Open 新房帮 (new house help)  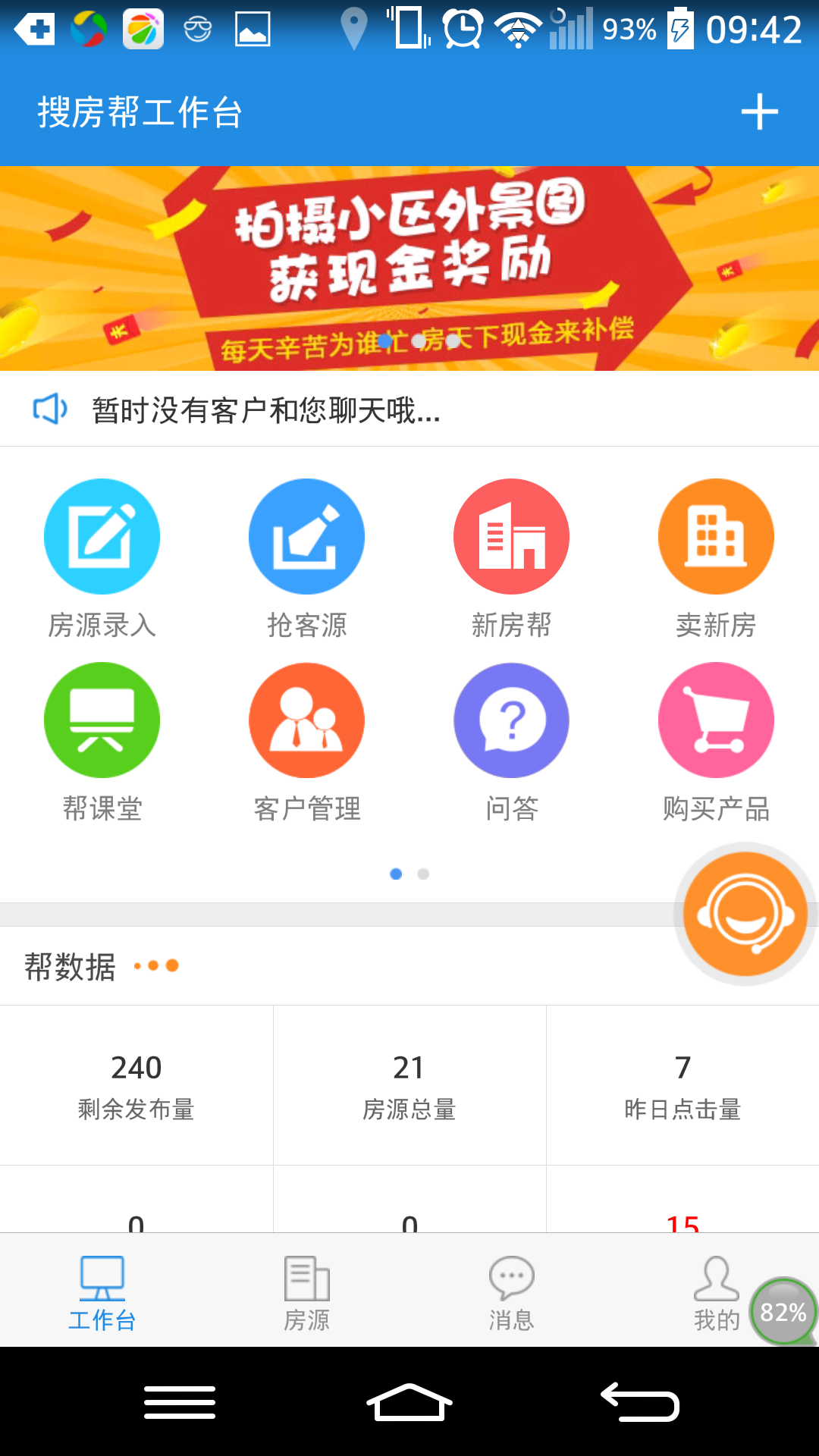[512, 536]
